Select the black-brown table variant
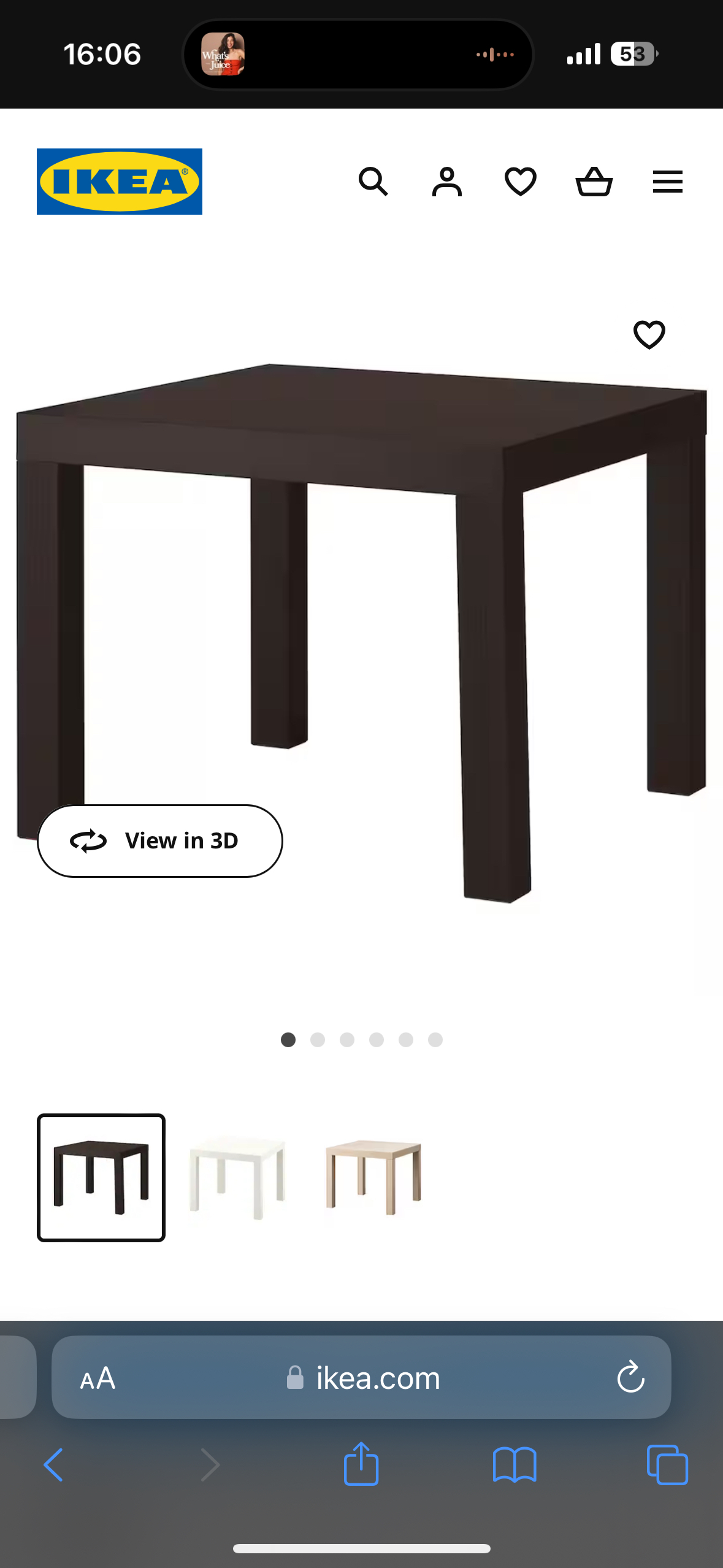 pos(101,1177)
